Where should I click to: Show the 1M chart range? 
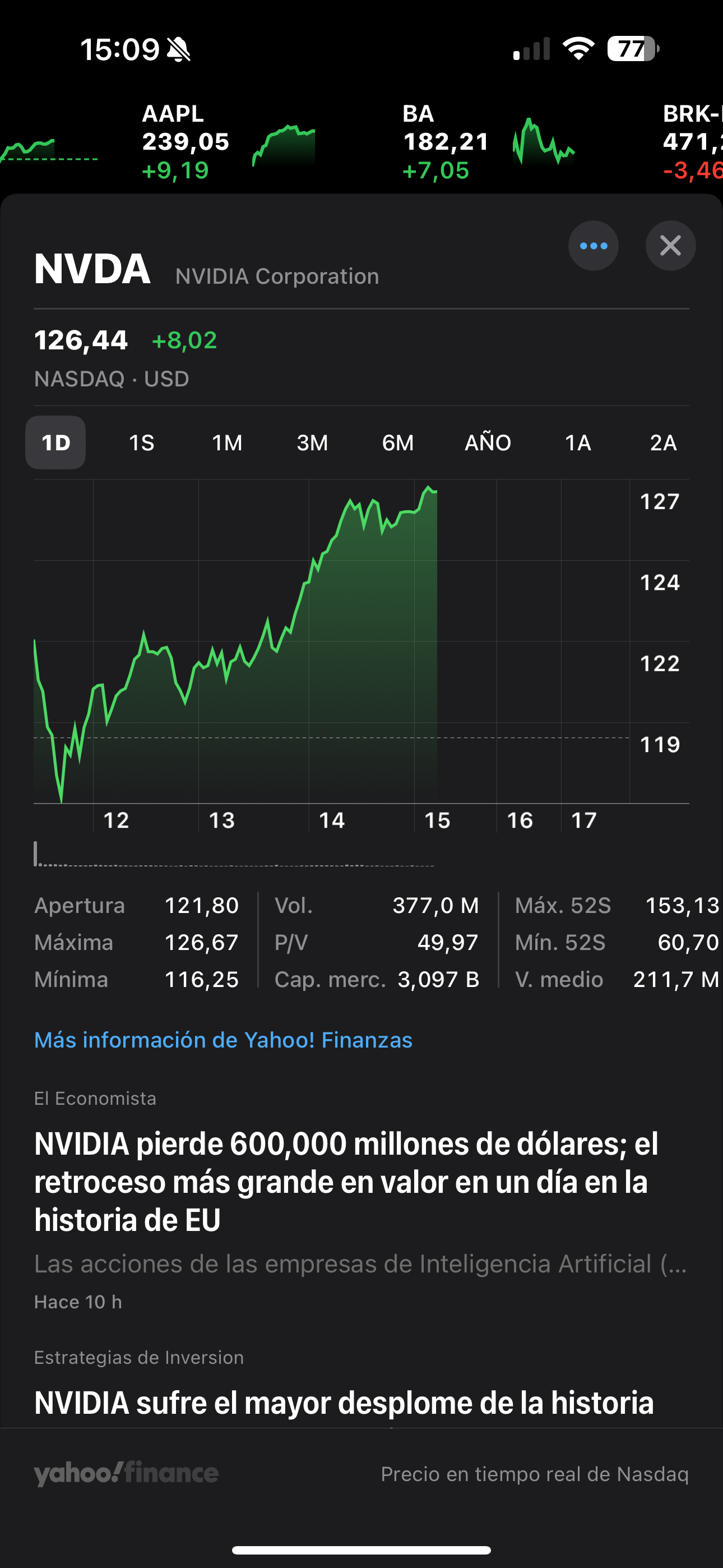pyautogui.click(x=227, y=442)
